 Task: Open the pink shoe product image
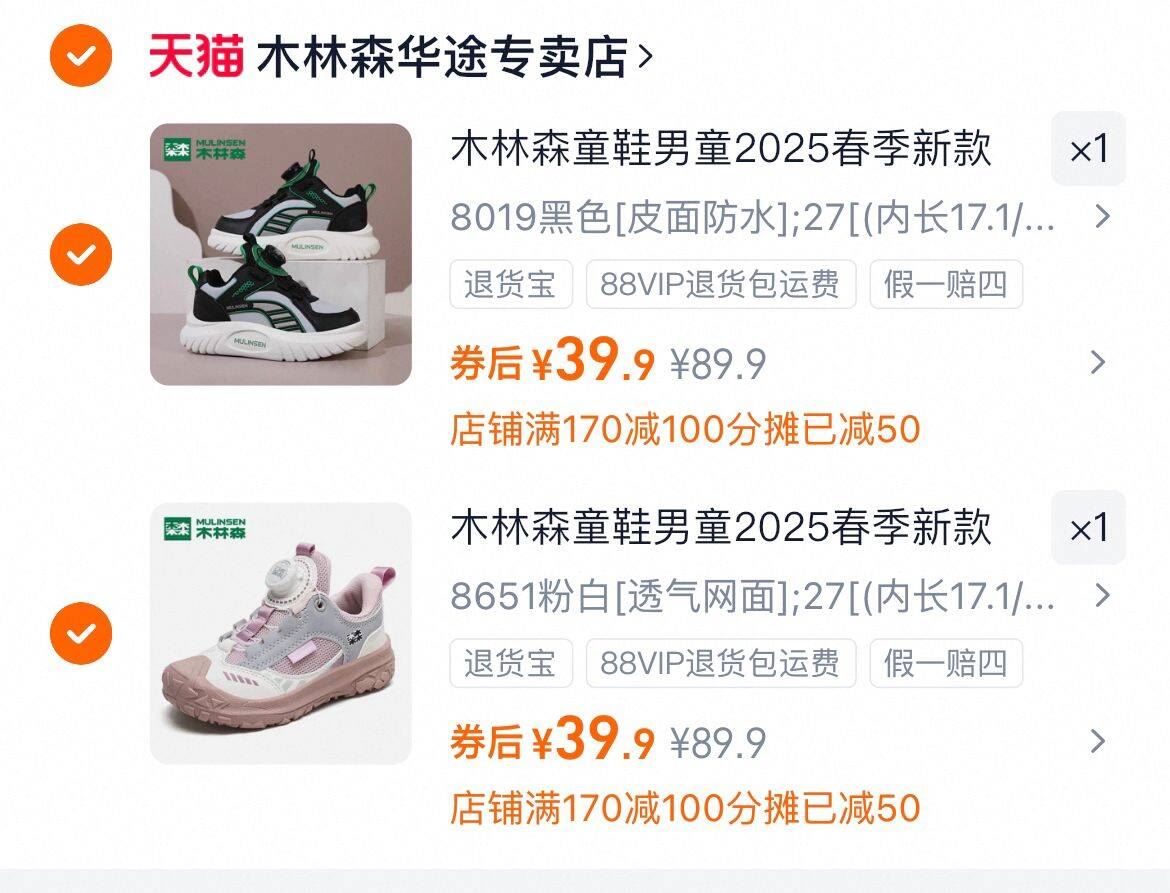281,633
